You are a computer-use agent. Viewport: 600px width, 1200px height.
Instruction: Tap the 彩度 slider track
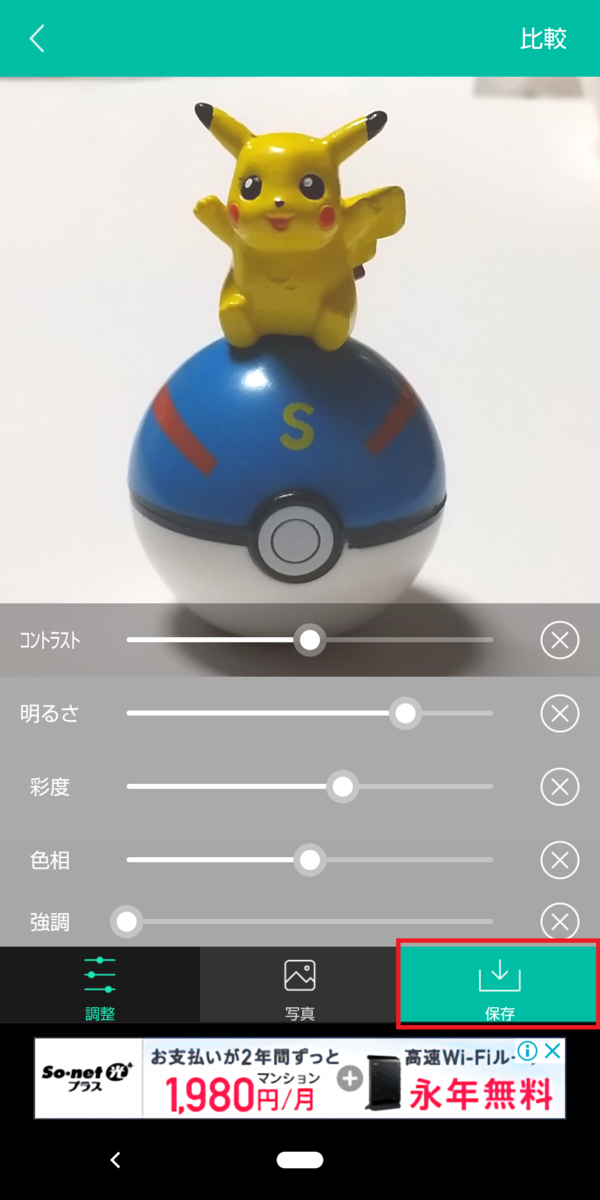point(310,787)
